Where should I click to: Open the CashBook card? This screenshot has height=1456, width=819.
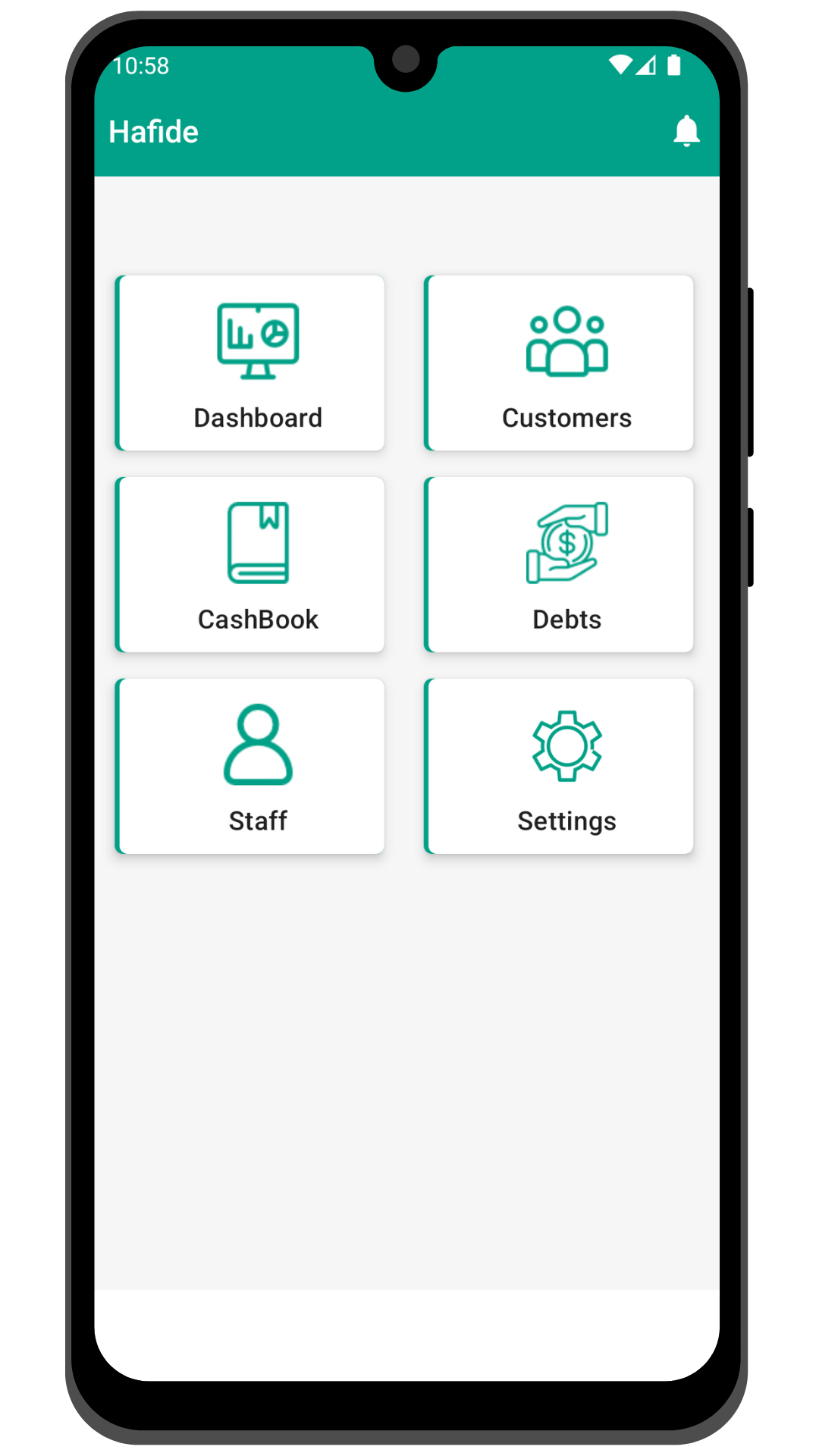point(250,565)
